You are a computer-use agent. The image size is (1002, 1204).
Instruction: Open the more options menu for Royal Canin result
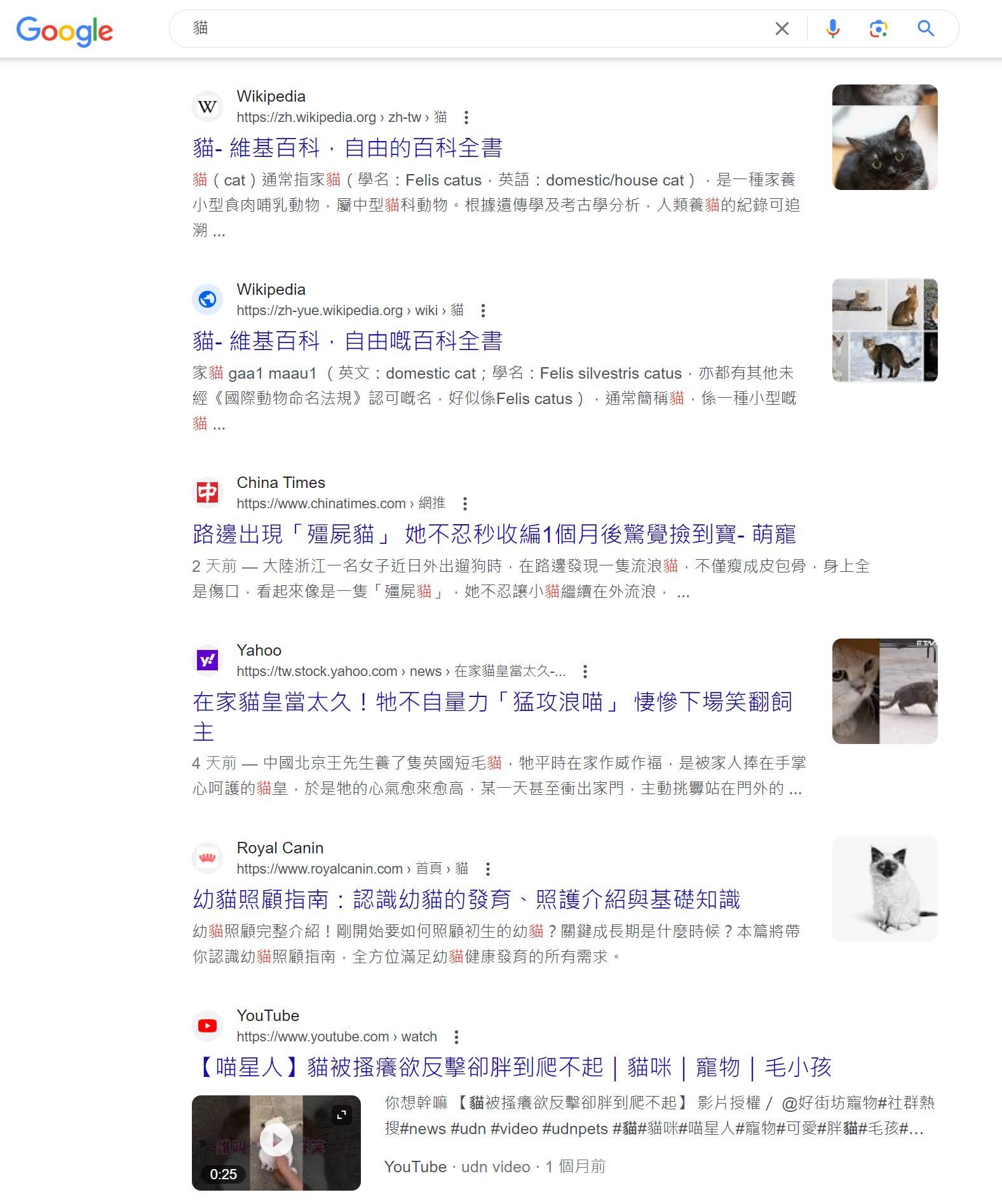click(x=487, y=869)
